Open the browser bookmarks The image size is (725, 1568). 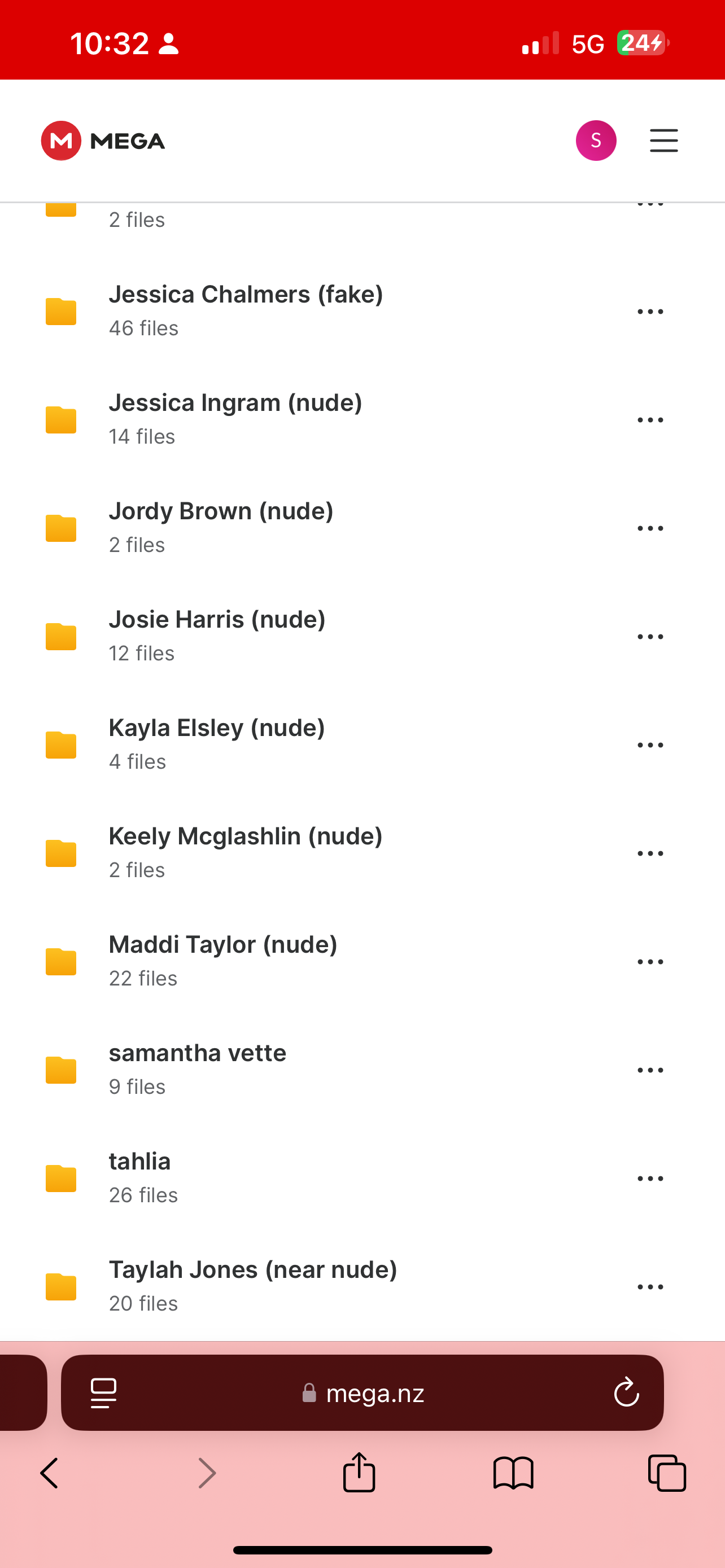[513, 1474]
